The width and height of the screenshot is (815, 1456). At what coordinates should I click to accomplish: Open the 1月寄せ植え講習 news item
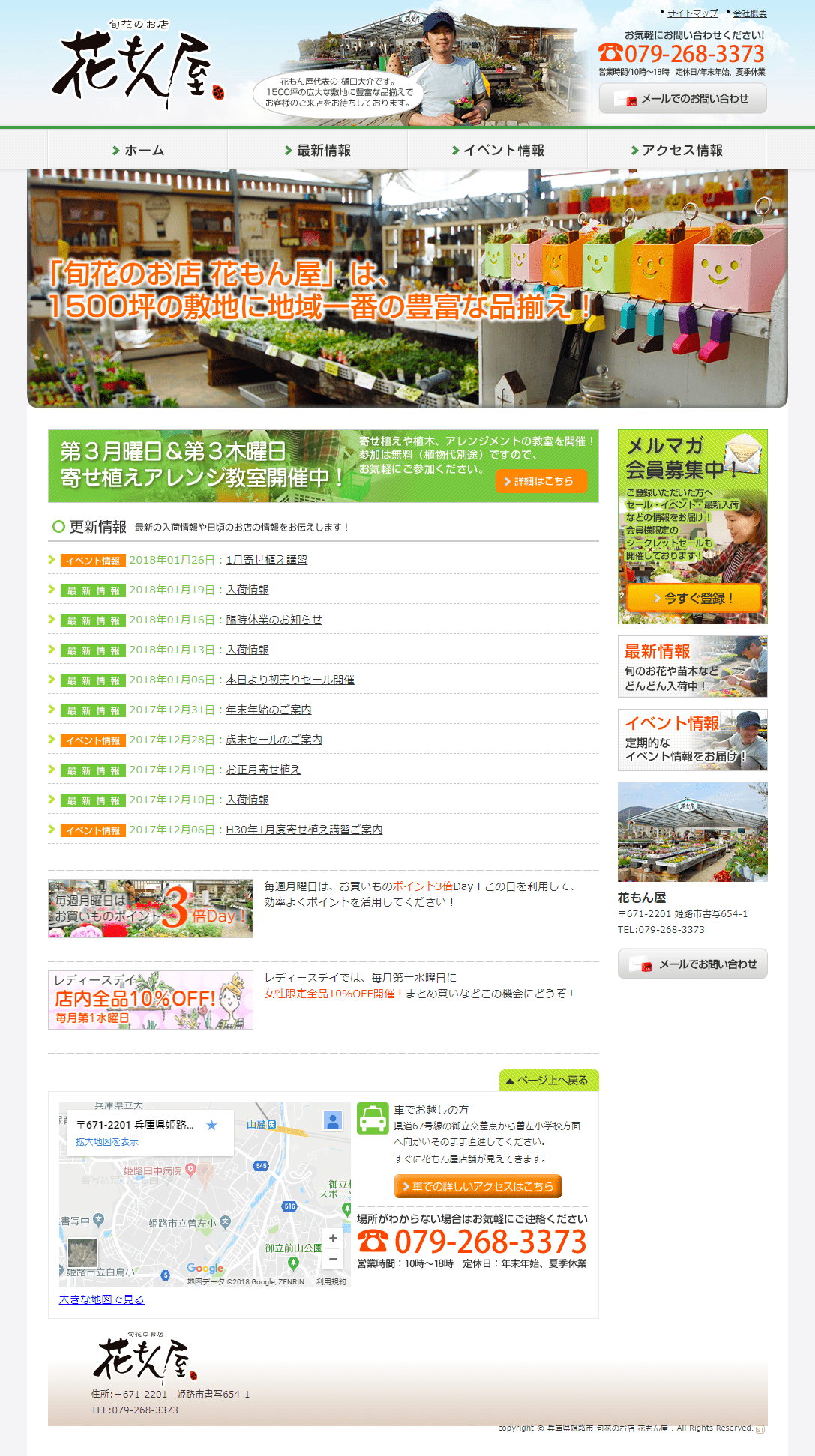tap(266, 560)
